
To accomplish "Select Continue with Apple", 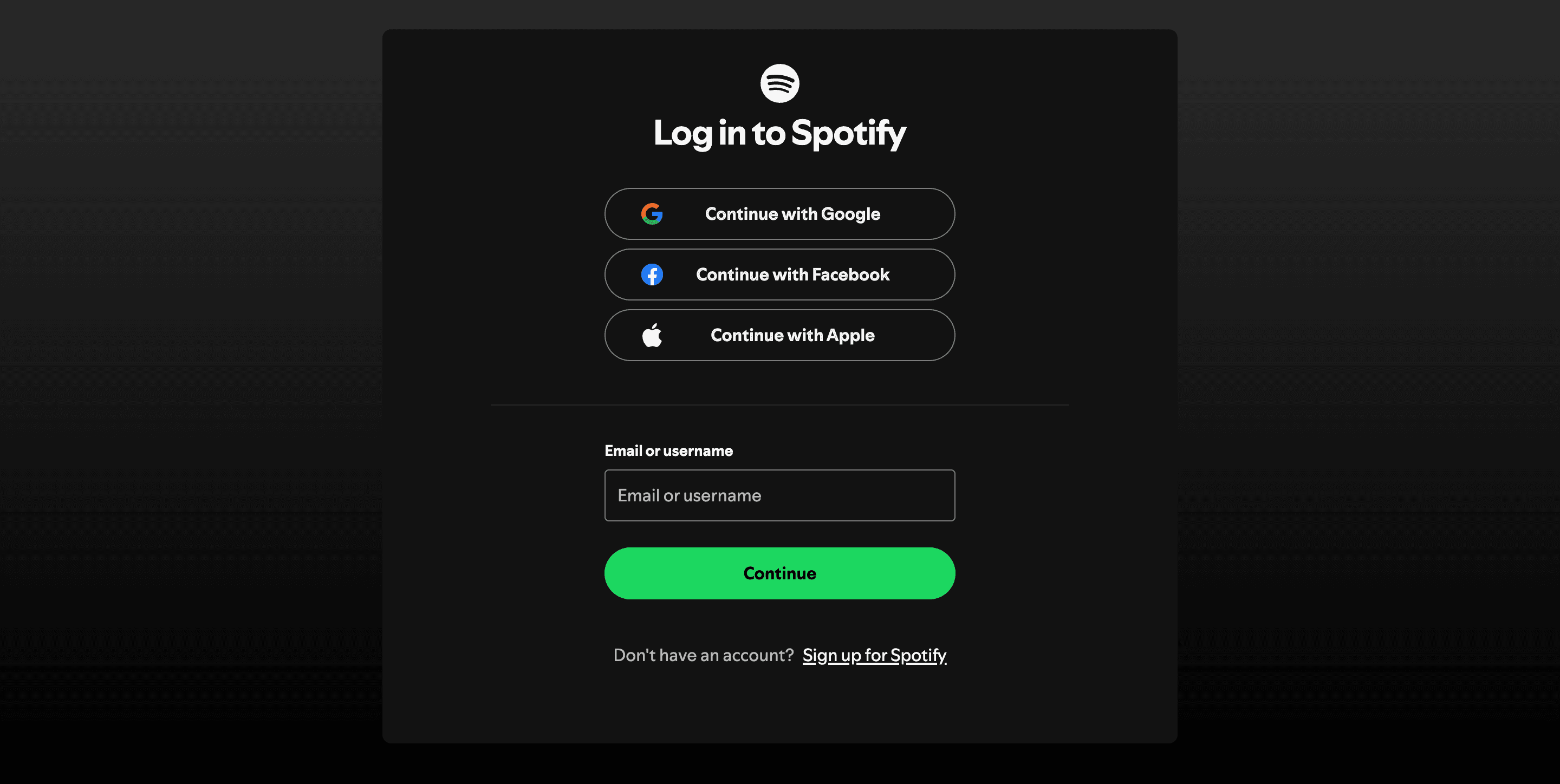I will 779,335.
